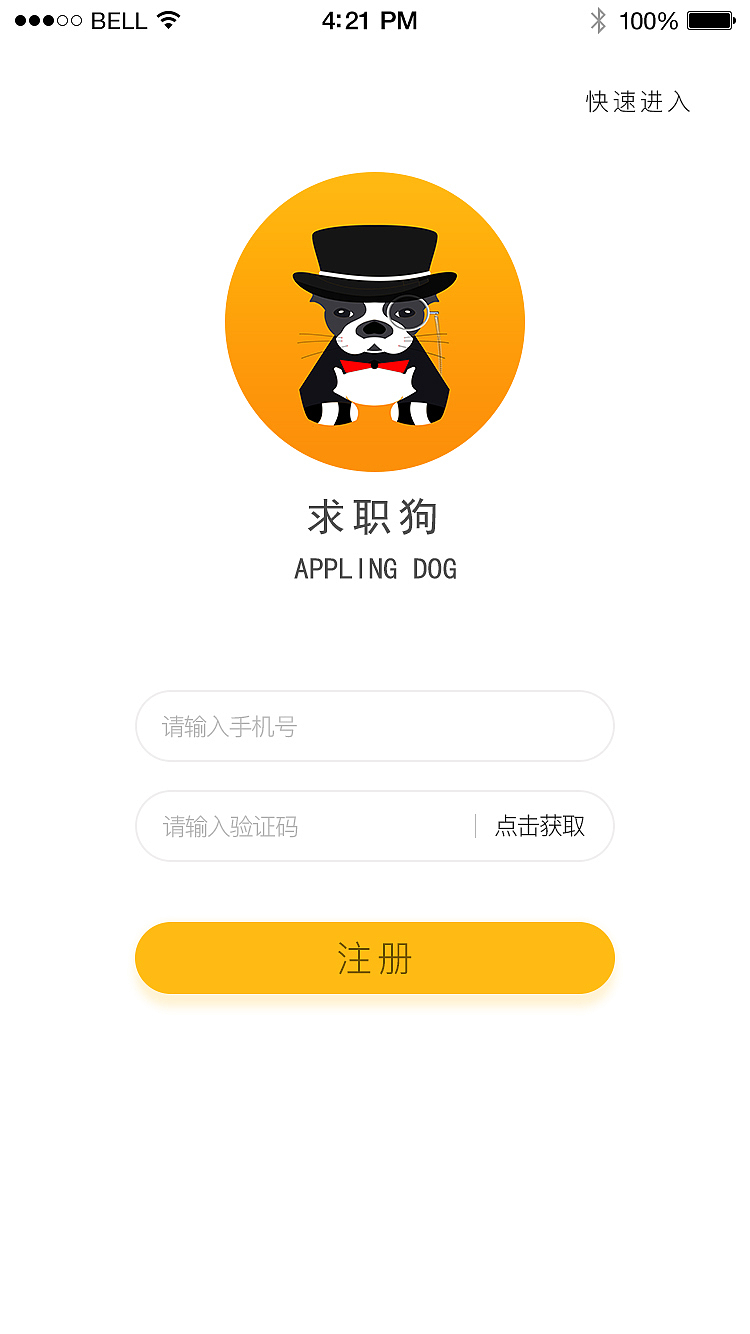
Task: Select the 请输入验证码 code field
Action: coord(300,826)
